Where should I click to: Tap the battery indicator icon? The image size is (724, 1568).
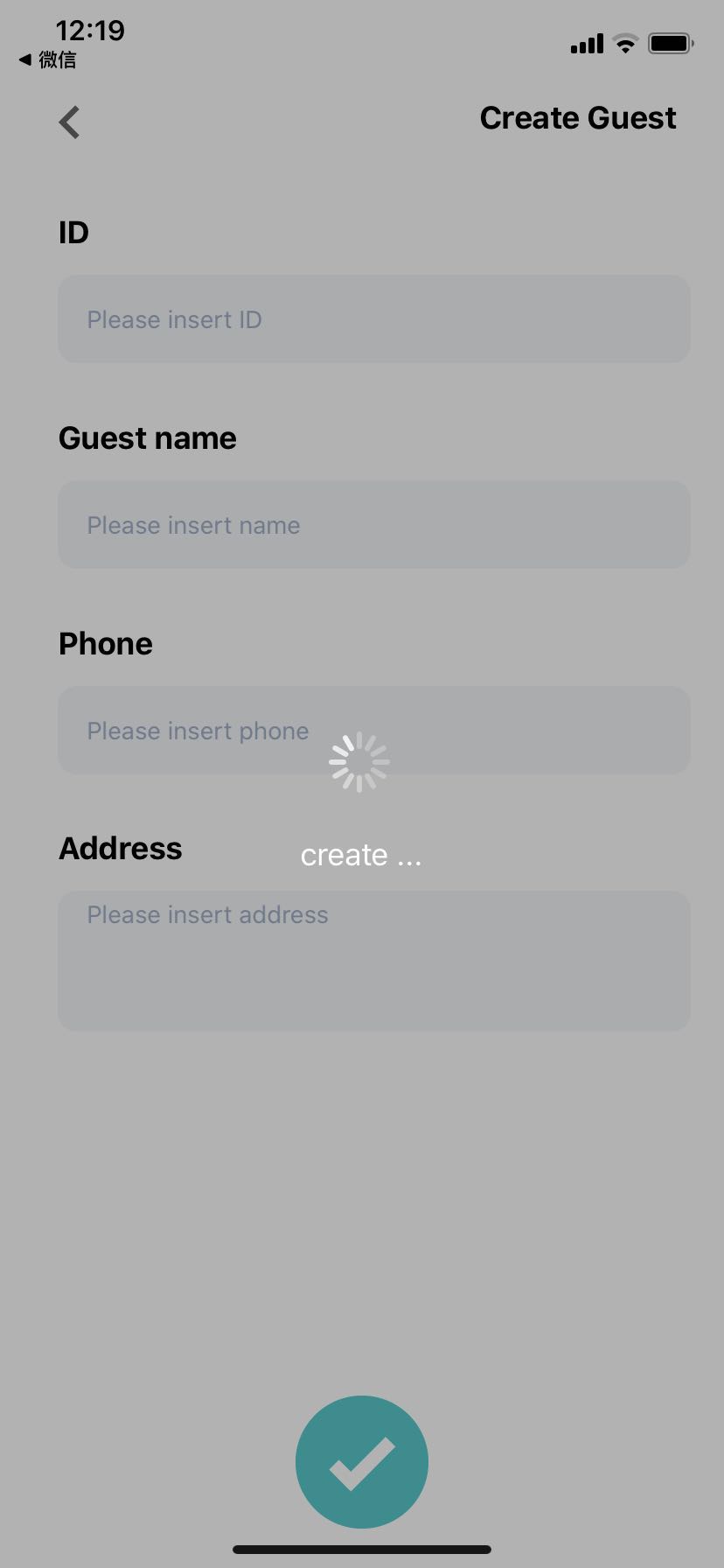pos(670,43)
